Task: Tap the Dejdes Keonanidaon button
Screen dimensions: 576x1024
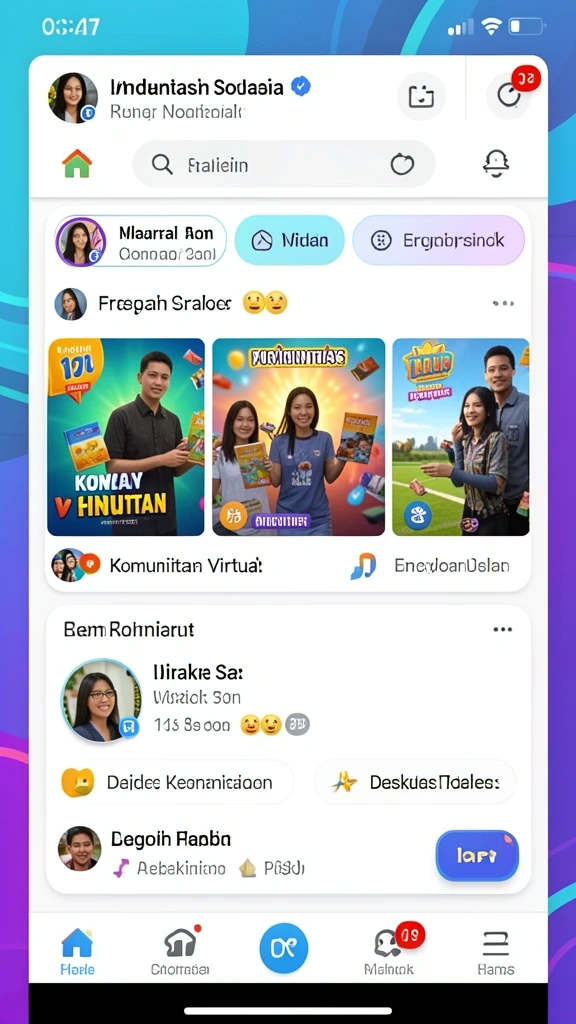Action: click(x=174, y=782)
